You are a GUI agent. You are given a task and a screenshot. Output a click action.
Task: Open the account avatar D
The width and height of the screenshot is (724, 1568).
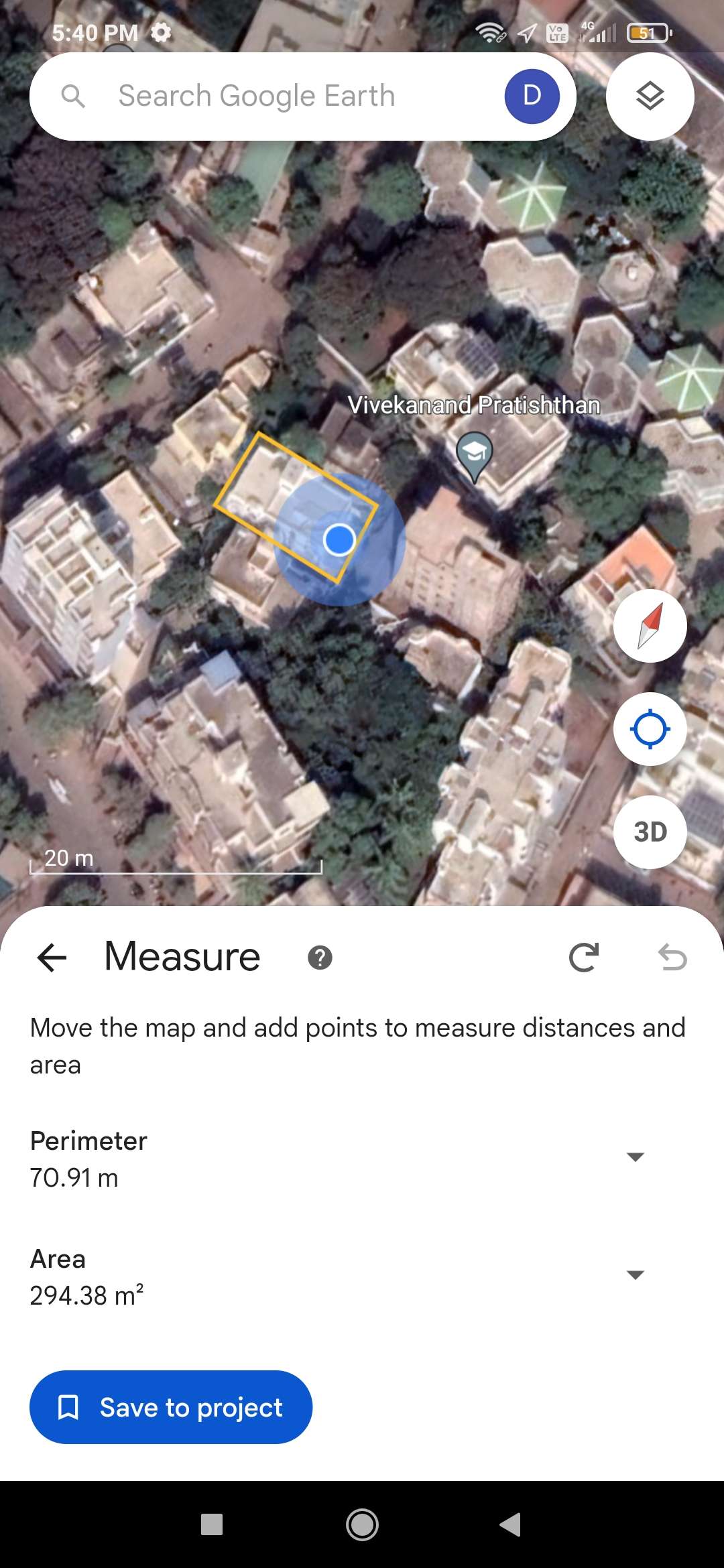pyautogui.click(x=532, y=96)
